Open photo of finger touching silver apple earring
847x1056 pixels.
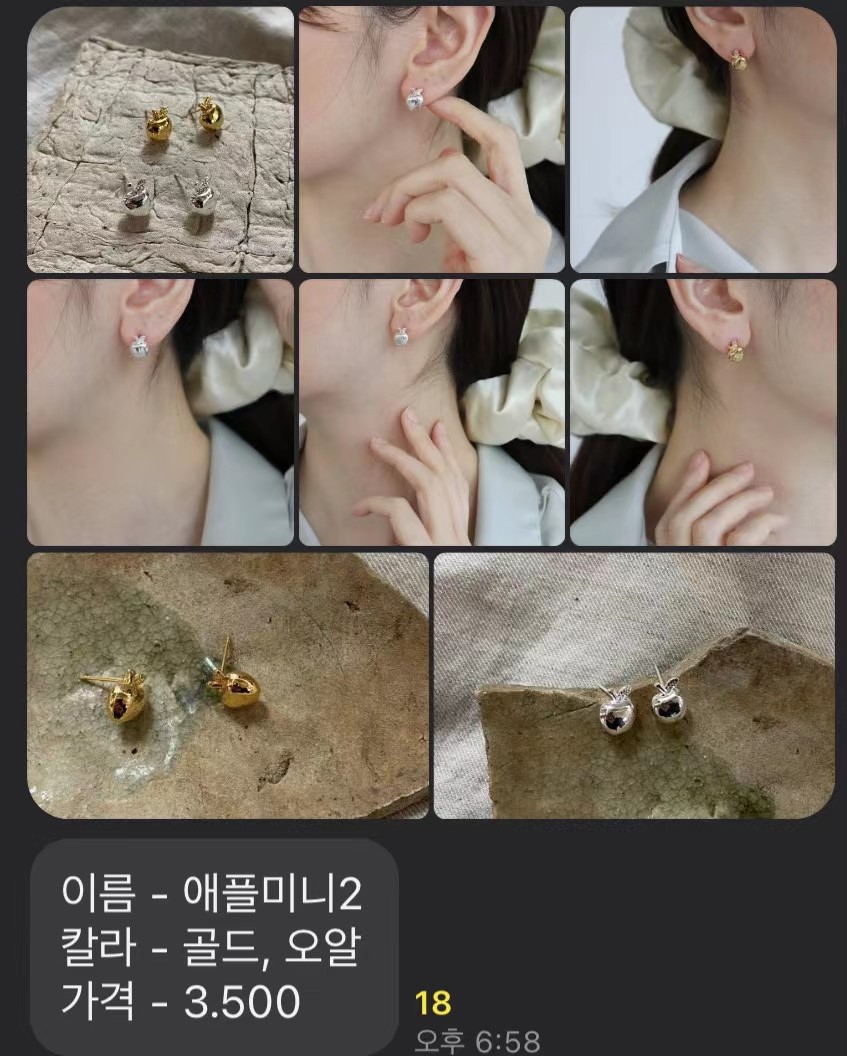click(431, 140)
